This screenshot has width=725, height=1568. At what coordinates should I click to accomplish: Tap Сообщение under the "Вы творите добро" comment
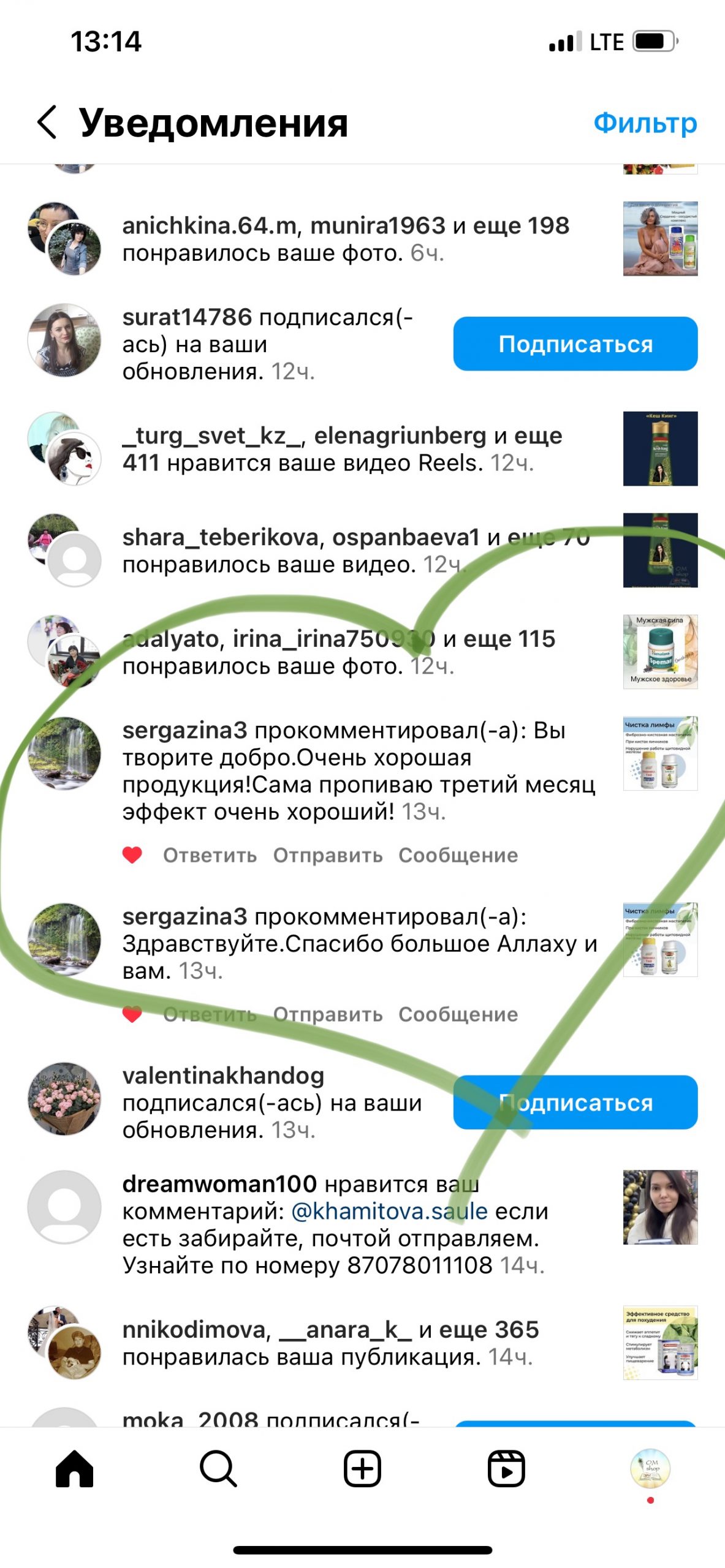(x=458, y=855)
